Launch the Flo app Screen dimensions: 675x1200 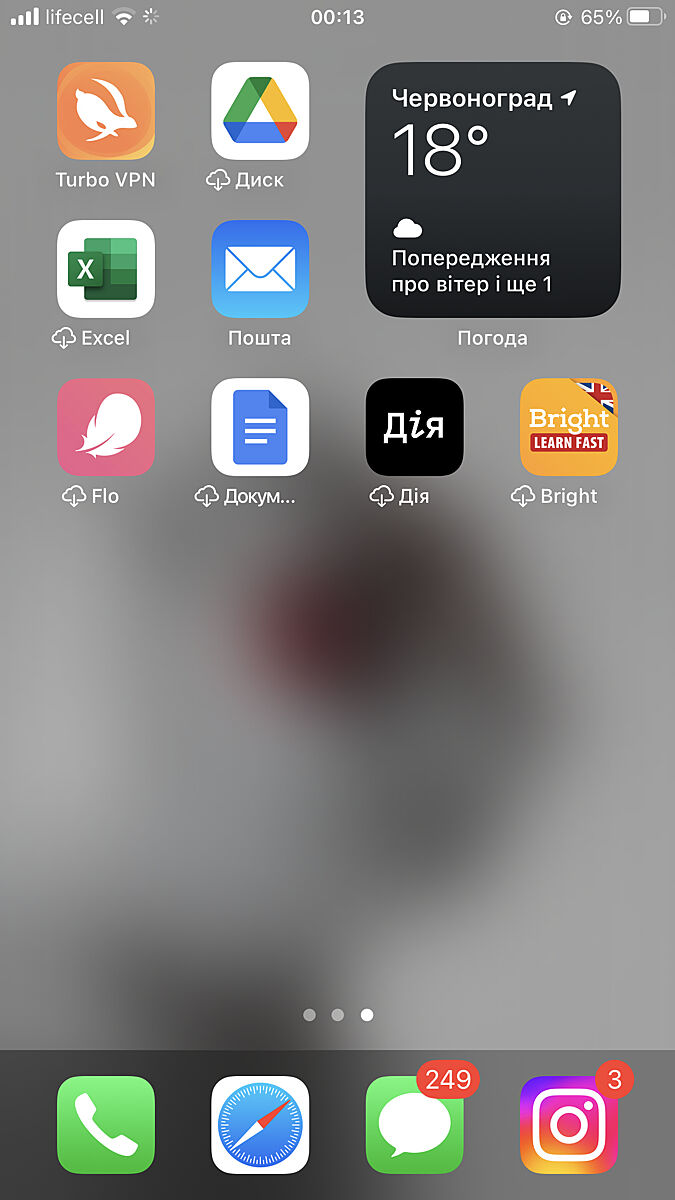[x=106, y=427]
